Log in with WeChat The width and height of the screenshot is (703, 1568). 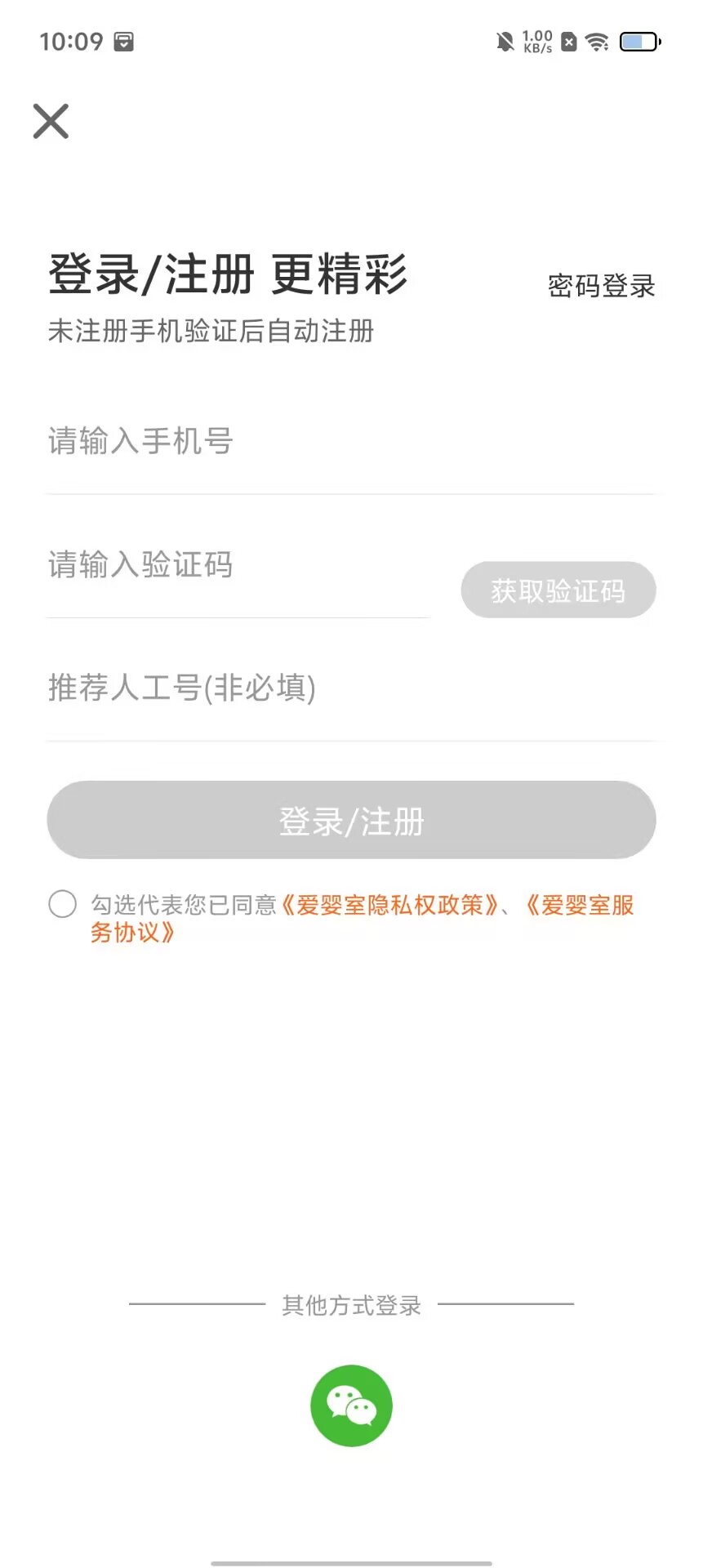point(351,1405)
